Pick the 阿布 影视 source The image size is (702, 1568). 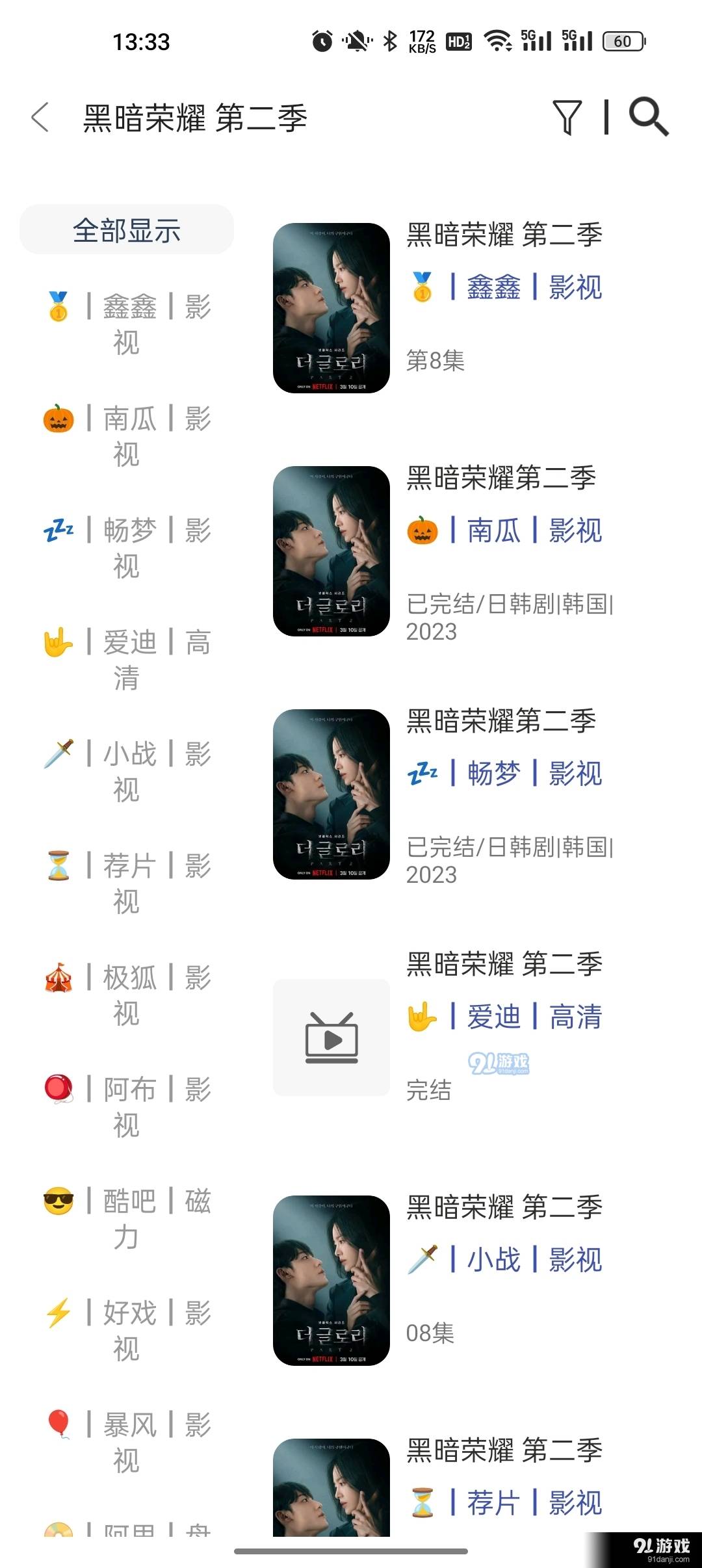(127, 1106)
